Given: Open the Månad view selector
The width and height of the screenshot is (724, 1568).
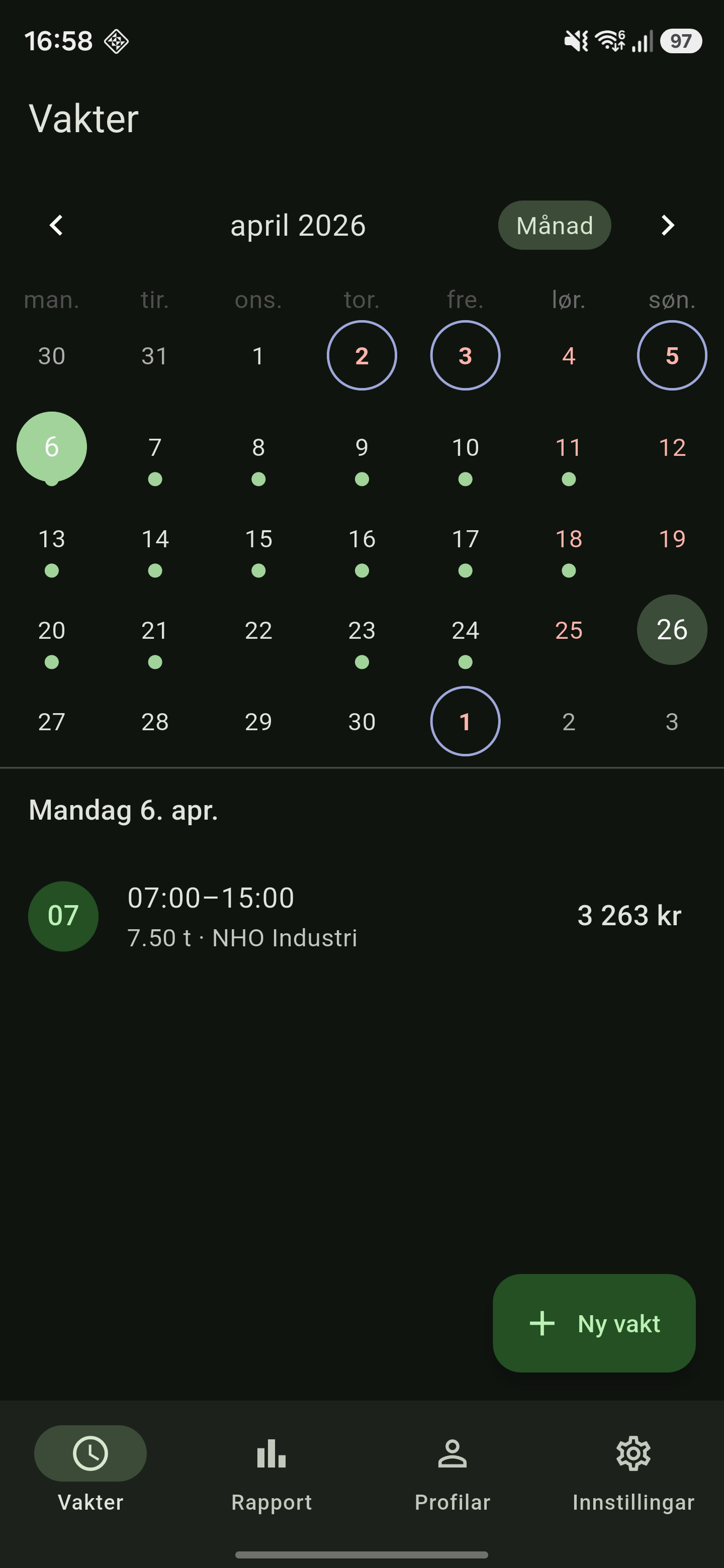Looking at the screenshot, I should pyautogui.click(x=554, y=225).
